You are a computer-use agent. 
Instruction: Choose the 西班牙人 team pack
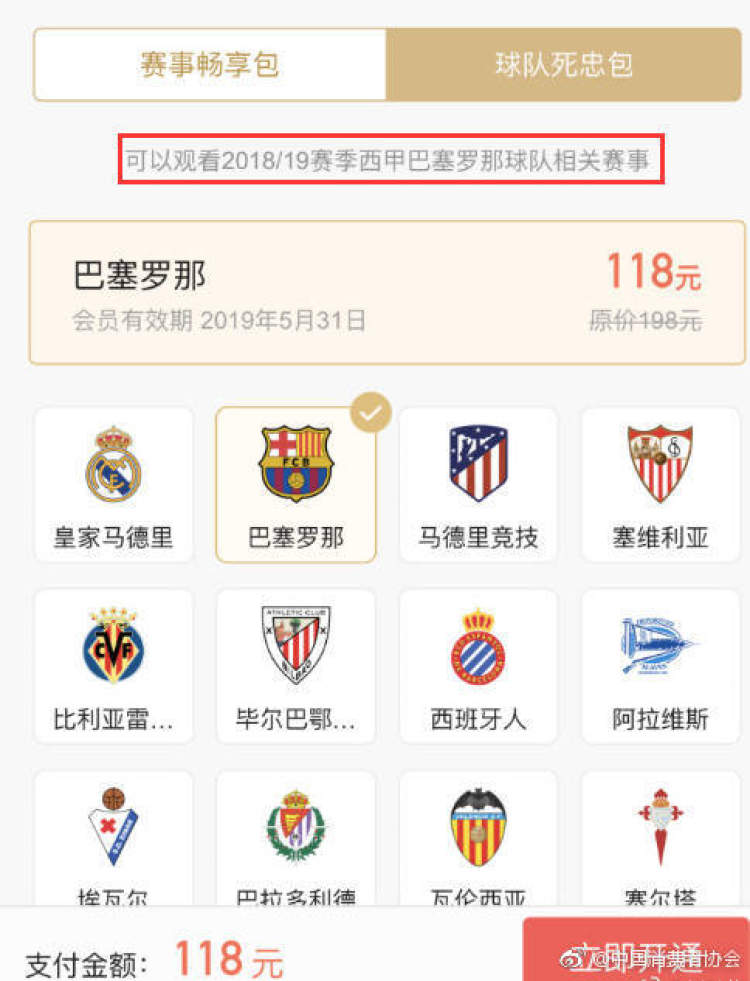click(478, 666)
